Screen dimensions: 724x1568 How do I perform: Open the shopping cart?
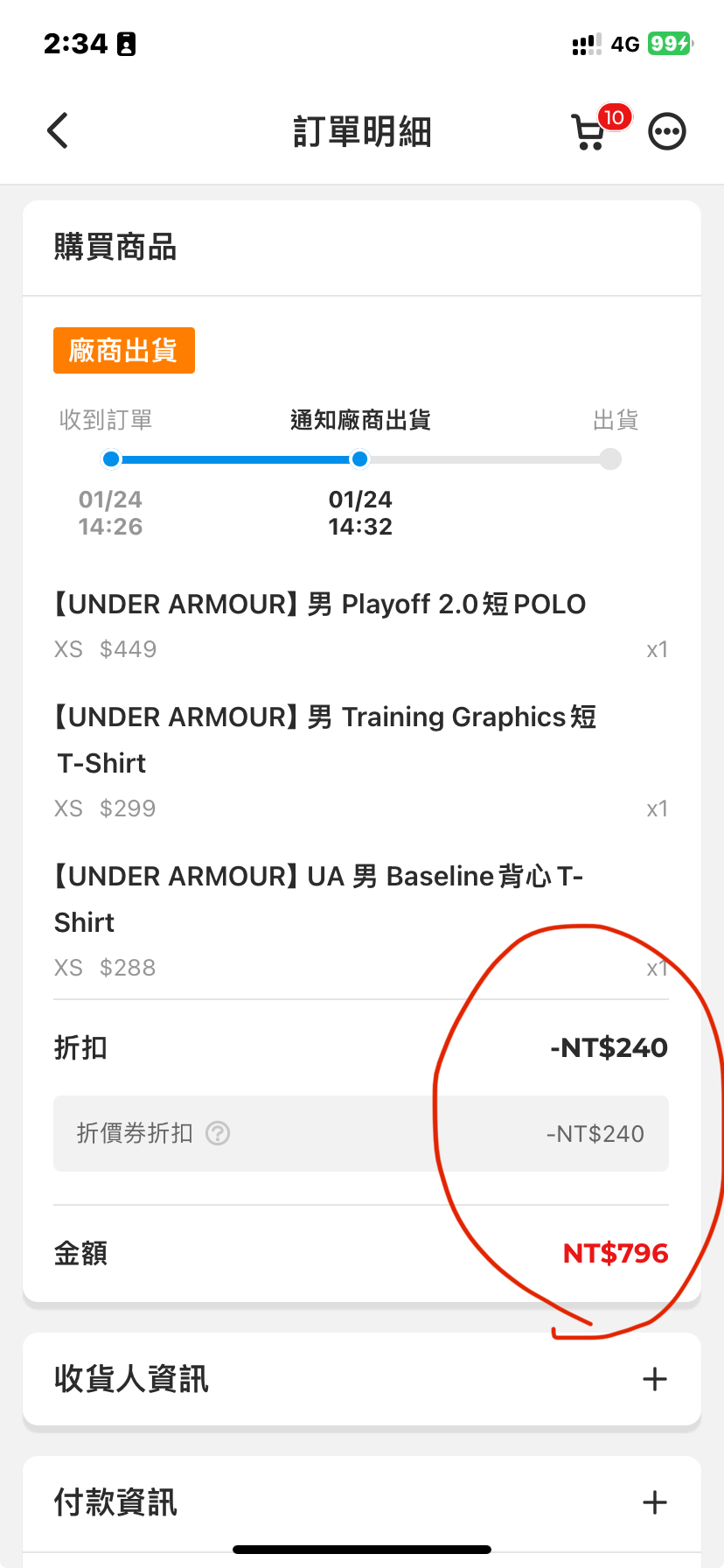tap(591, 132)
